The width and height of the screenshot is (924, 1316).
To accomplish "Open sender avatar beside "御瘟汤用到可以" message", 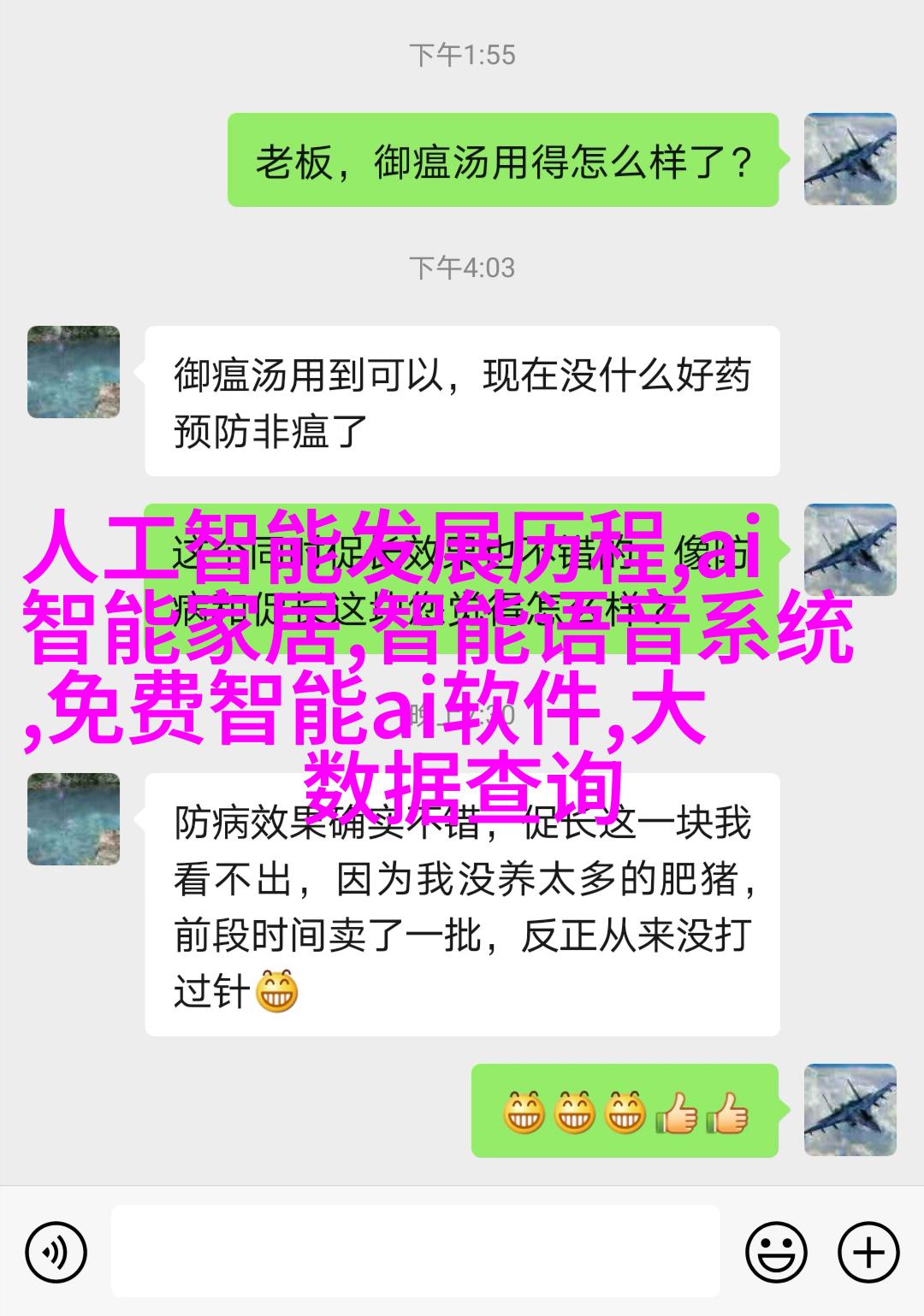I will (x=74, y=372).
